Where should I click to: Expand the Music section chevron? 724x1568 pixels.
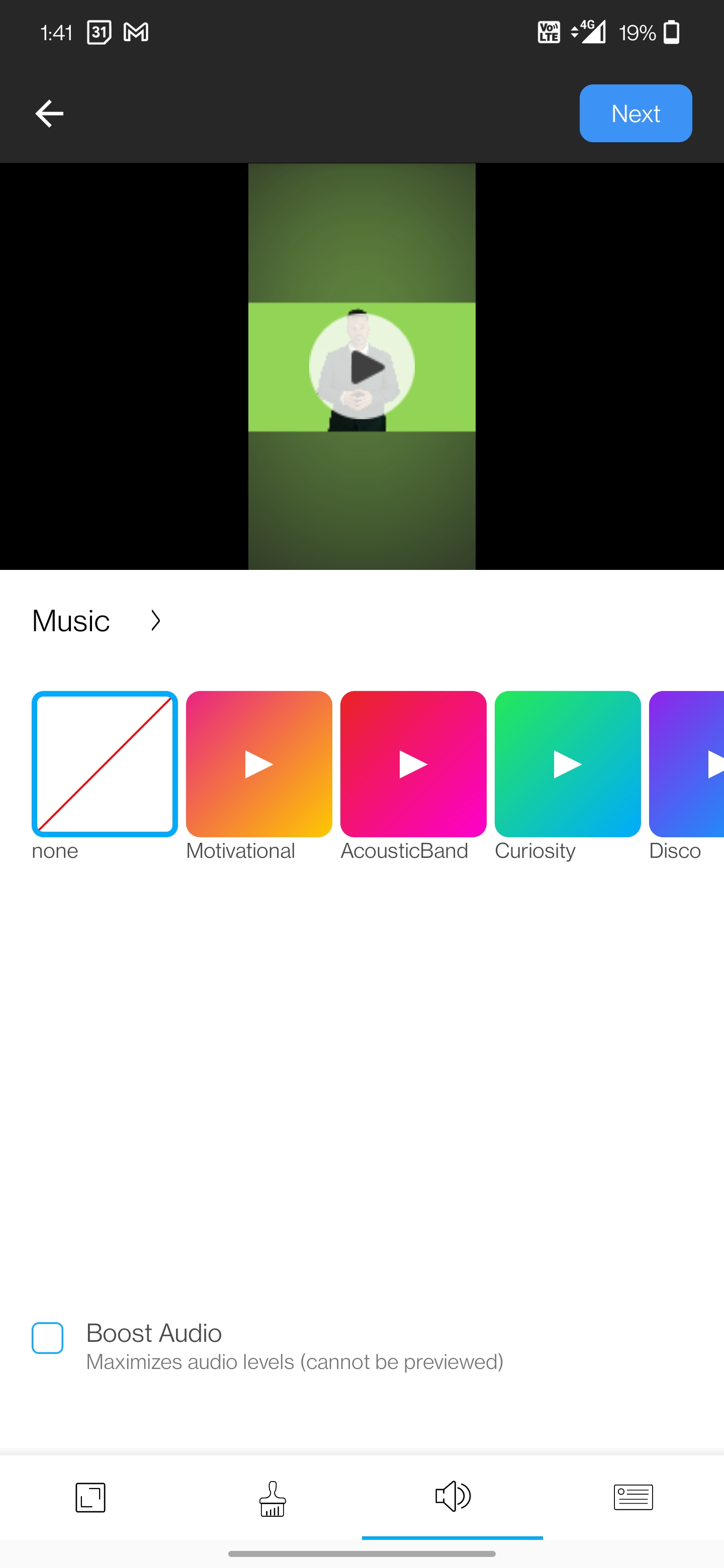coord(156,620)
